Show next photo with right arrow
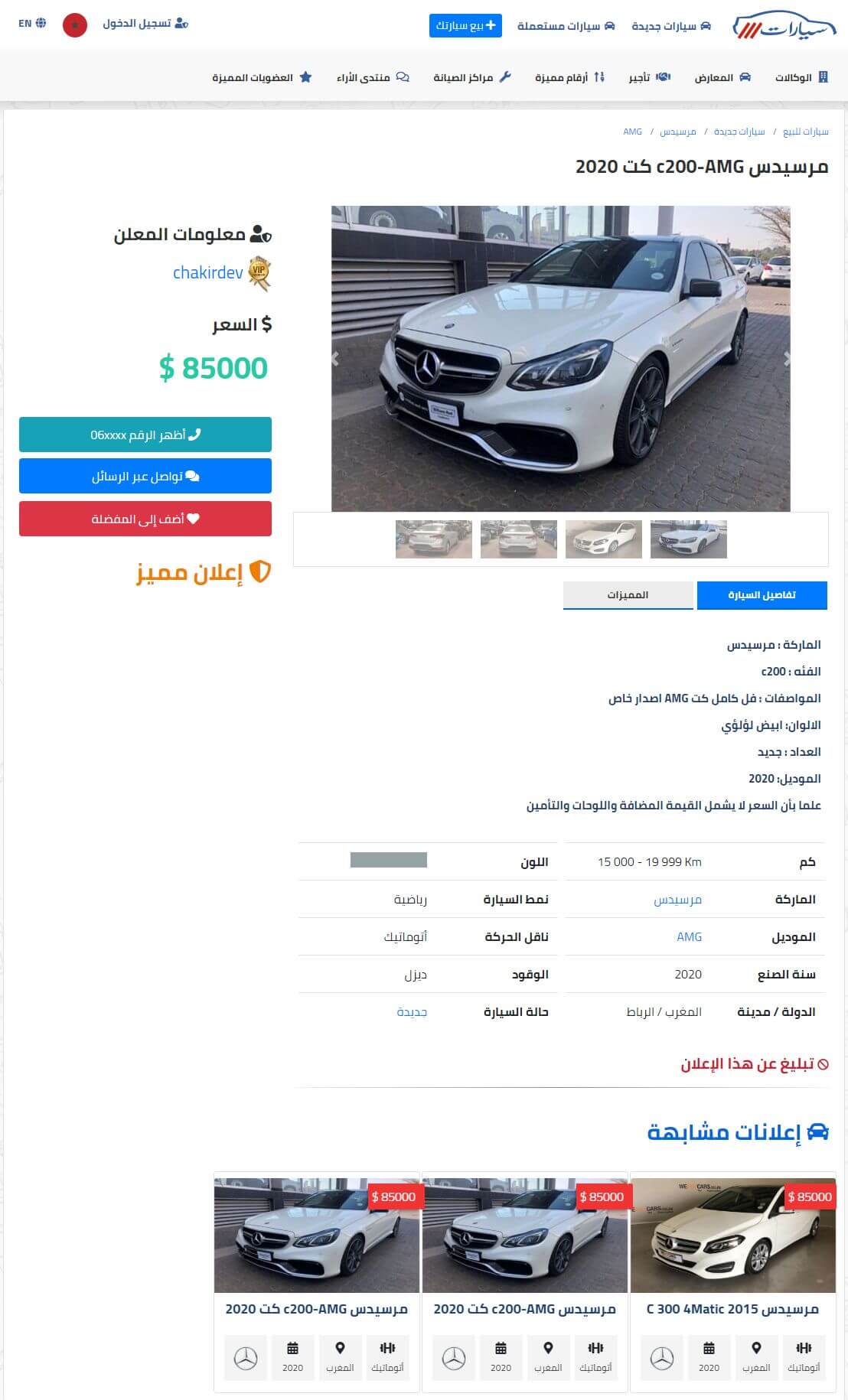The image size is (848, 1400). 787,358
